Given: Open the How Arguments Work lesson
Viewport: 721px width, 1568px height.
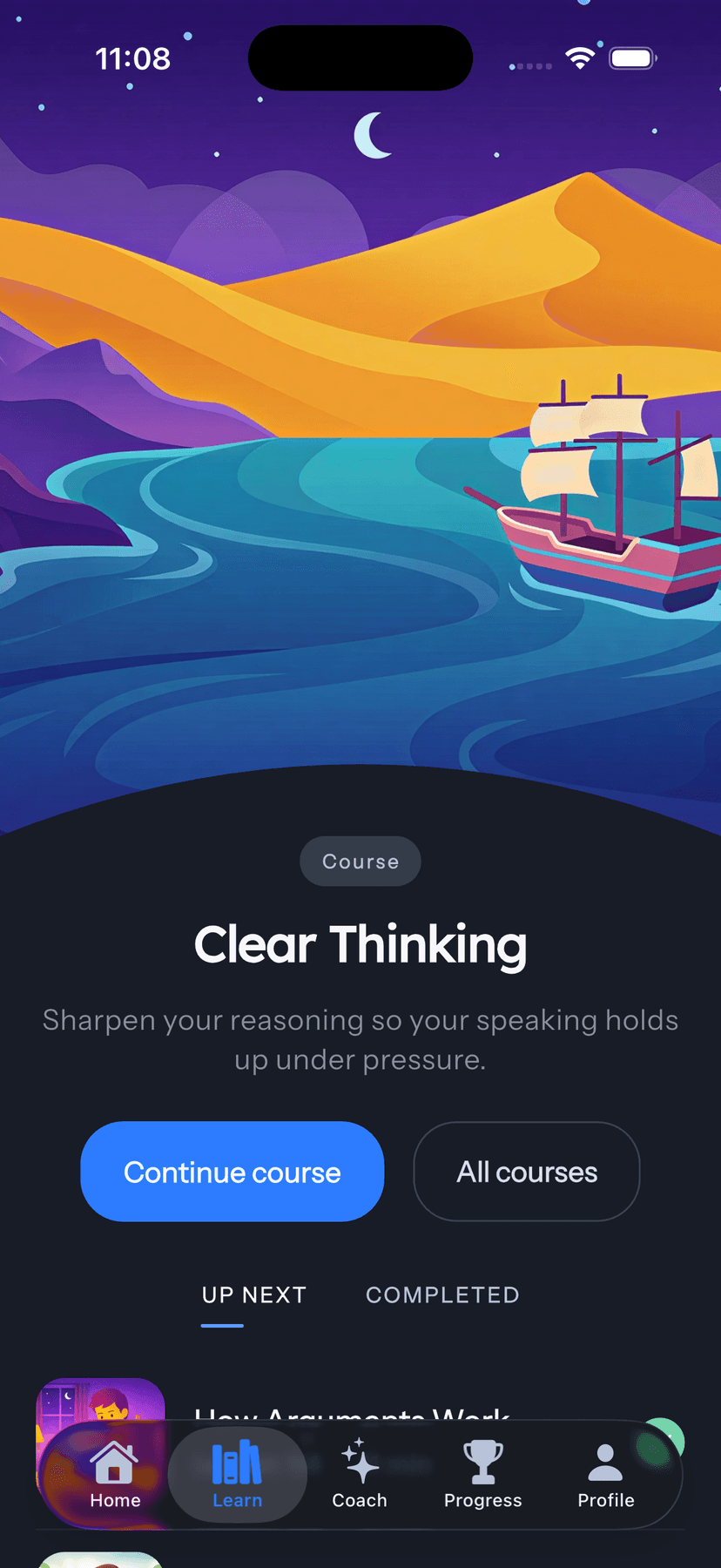Looking at the screenshot, I should [348, 1404].
